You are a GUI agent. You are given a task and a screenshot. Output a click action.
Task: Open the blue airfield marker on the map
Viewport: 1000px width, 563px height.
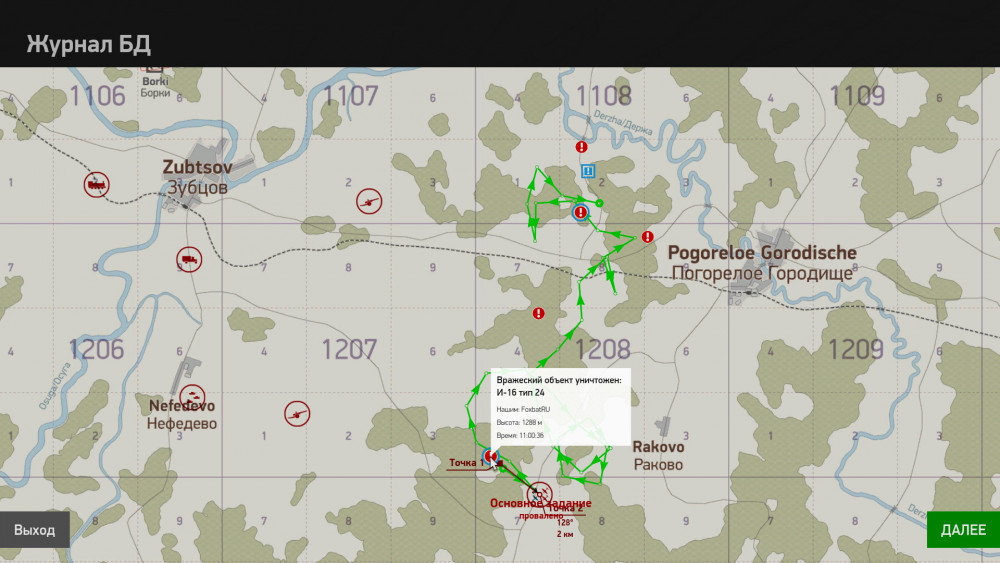pyautogui.click(x=588, y=171)
